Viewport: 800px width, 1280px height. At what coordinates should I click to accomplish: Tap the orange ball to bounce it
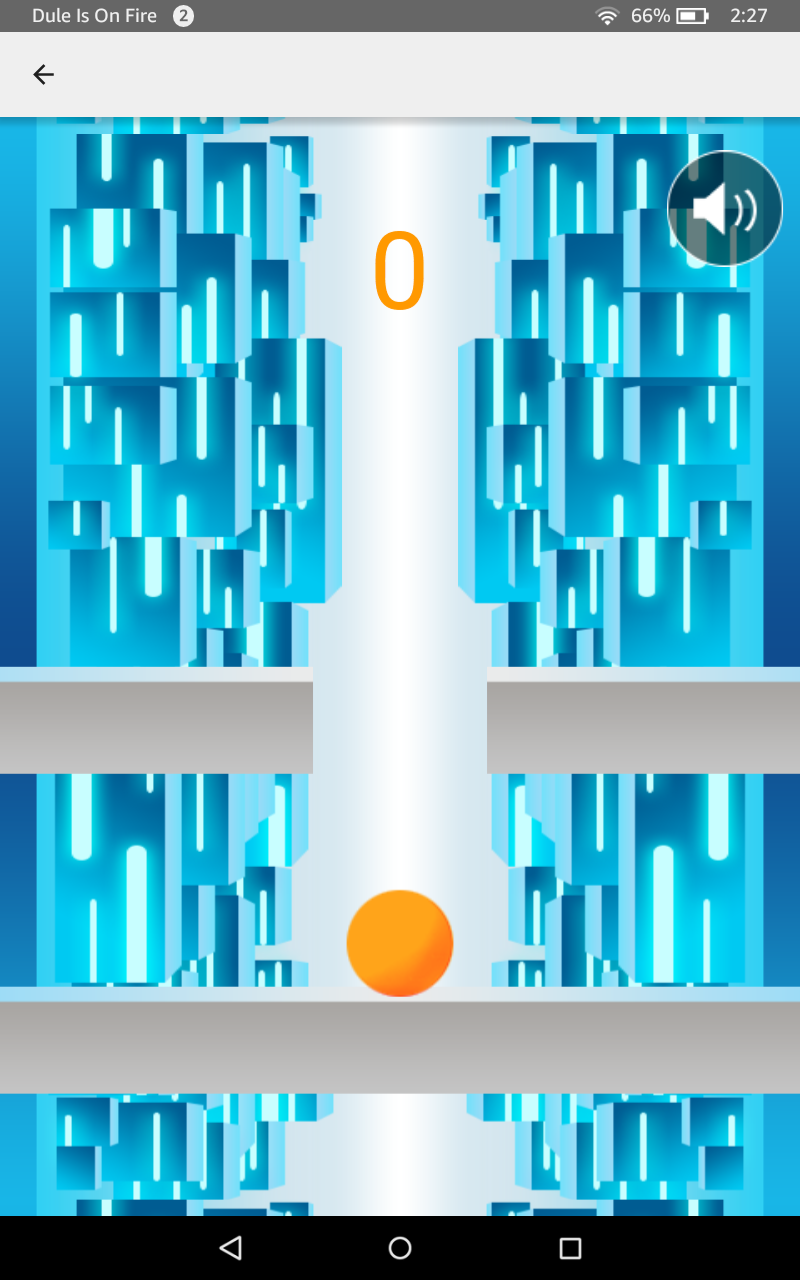pyautogui.click(x=400, y=942)
